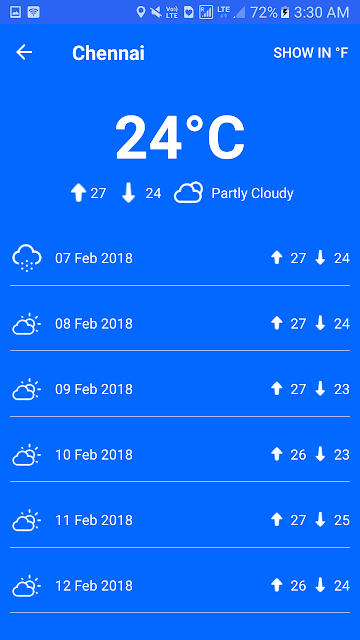Switch temperature display to °F
Screen dimensions: 360x640
tap(311, 53)
